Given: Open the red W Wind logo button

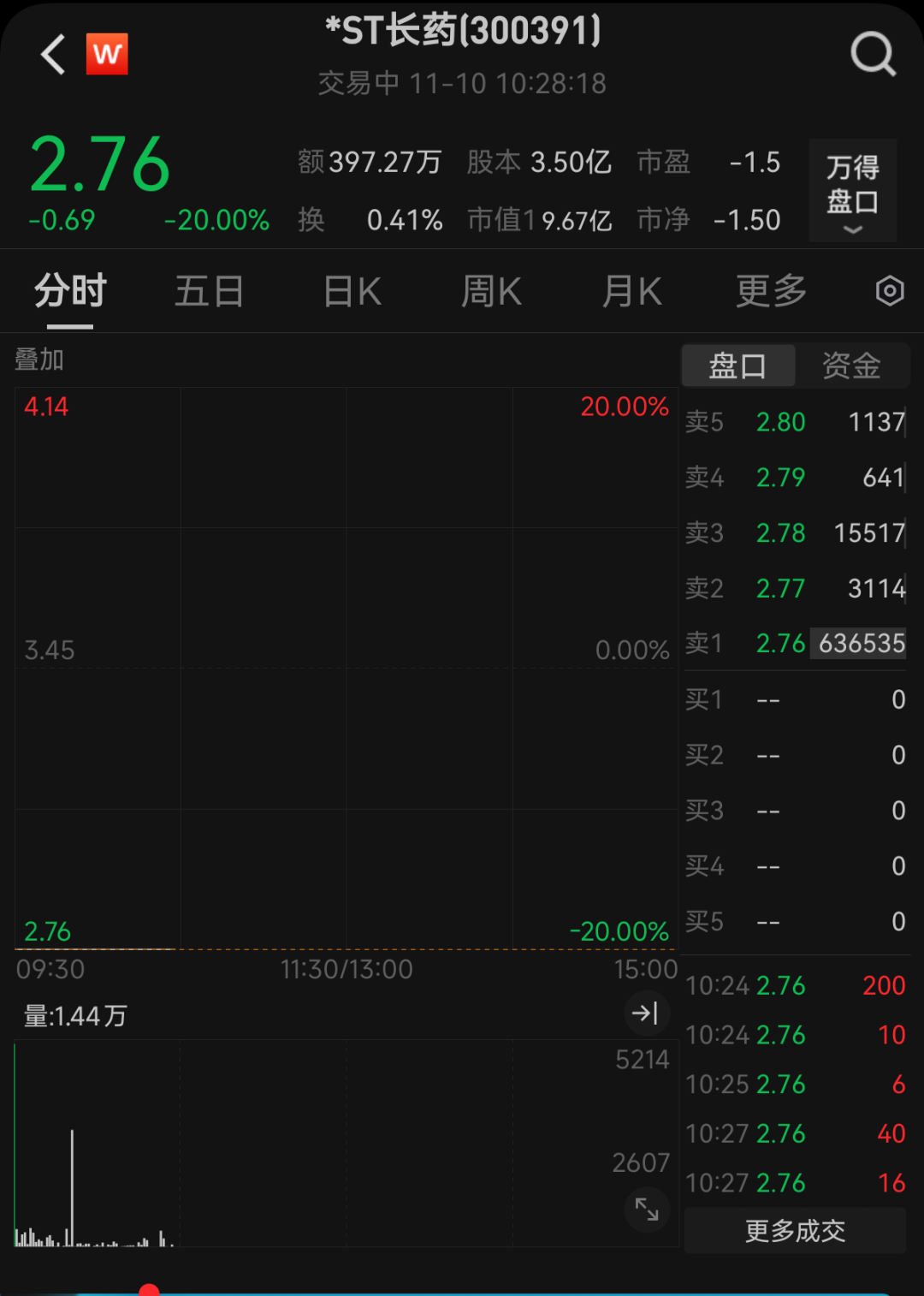Looking at the screenshot, I should click(x=107, y=55).
